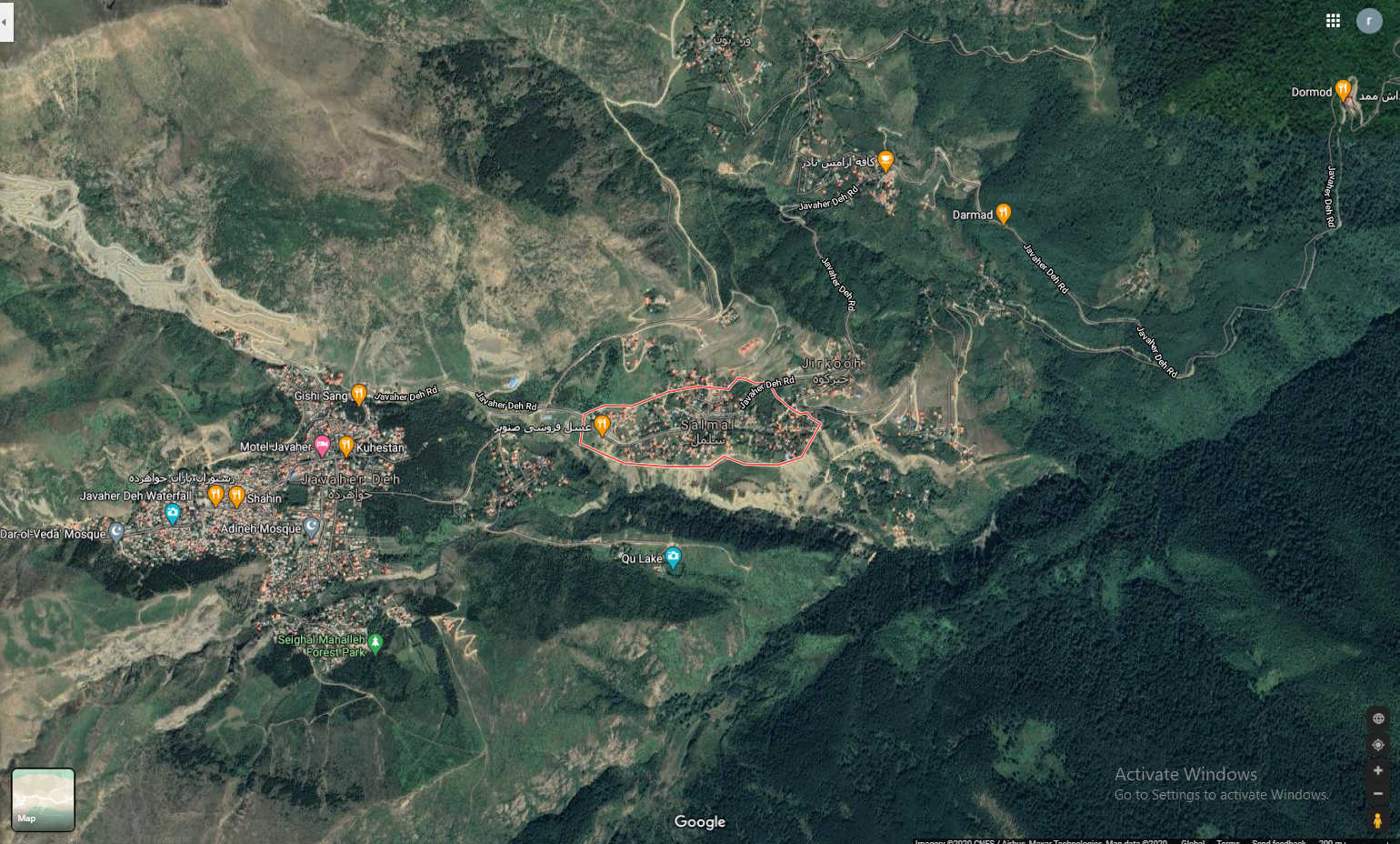Select the Gishi Sang restaurant pin
The height and width of the screenshot is (844, 1400).
(x=359, y=395)
